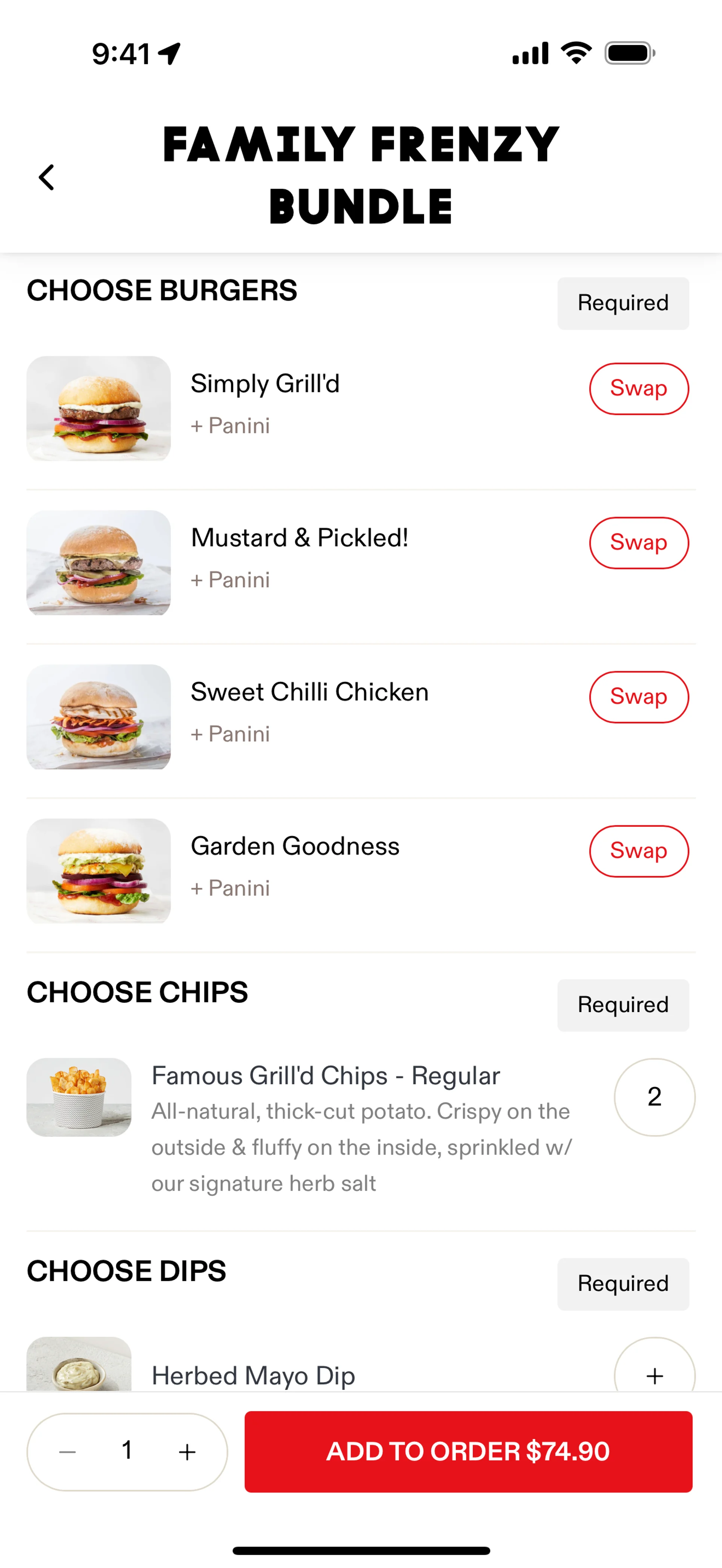Swap the Sweet Chilli Chicken burger
722x1568 pixels.
click(x=638, y=696)
